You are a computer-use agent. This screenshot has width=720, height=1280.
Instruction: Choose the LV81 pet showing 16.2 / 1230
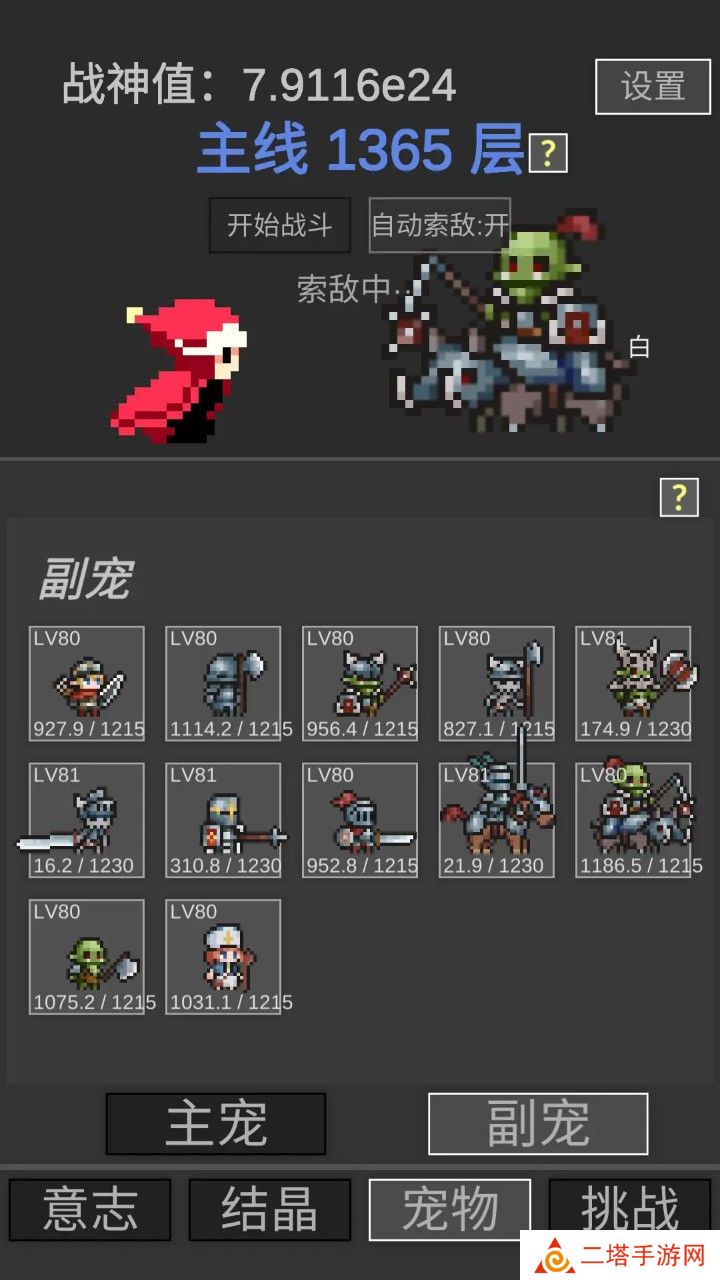(x=87, y=821)
